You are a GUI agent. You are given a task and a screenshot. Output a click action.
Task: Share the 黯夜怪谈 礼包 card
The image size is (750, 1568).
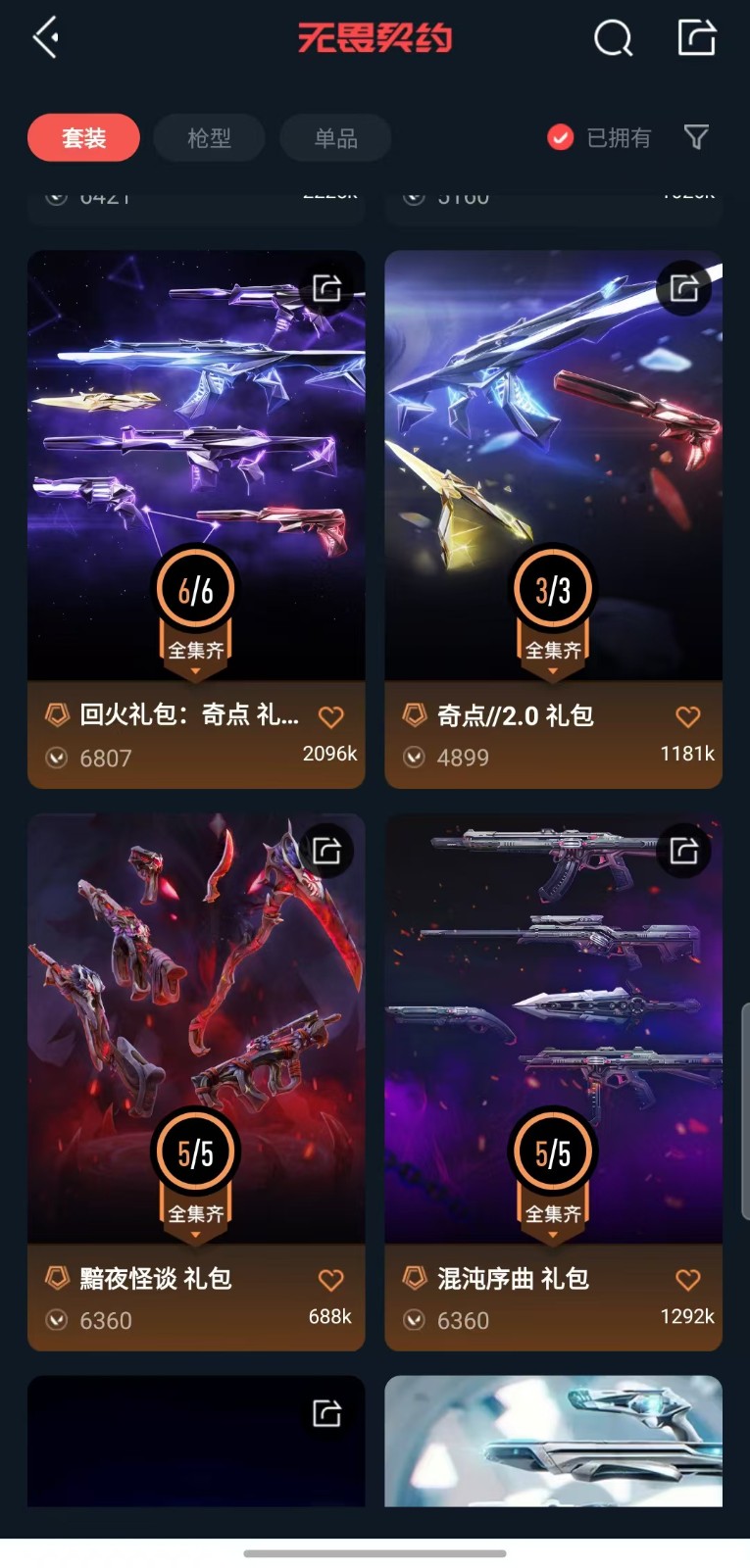(x=326, y=851)
